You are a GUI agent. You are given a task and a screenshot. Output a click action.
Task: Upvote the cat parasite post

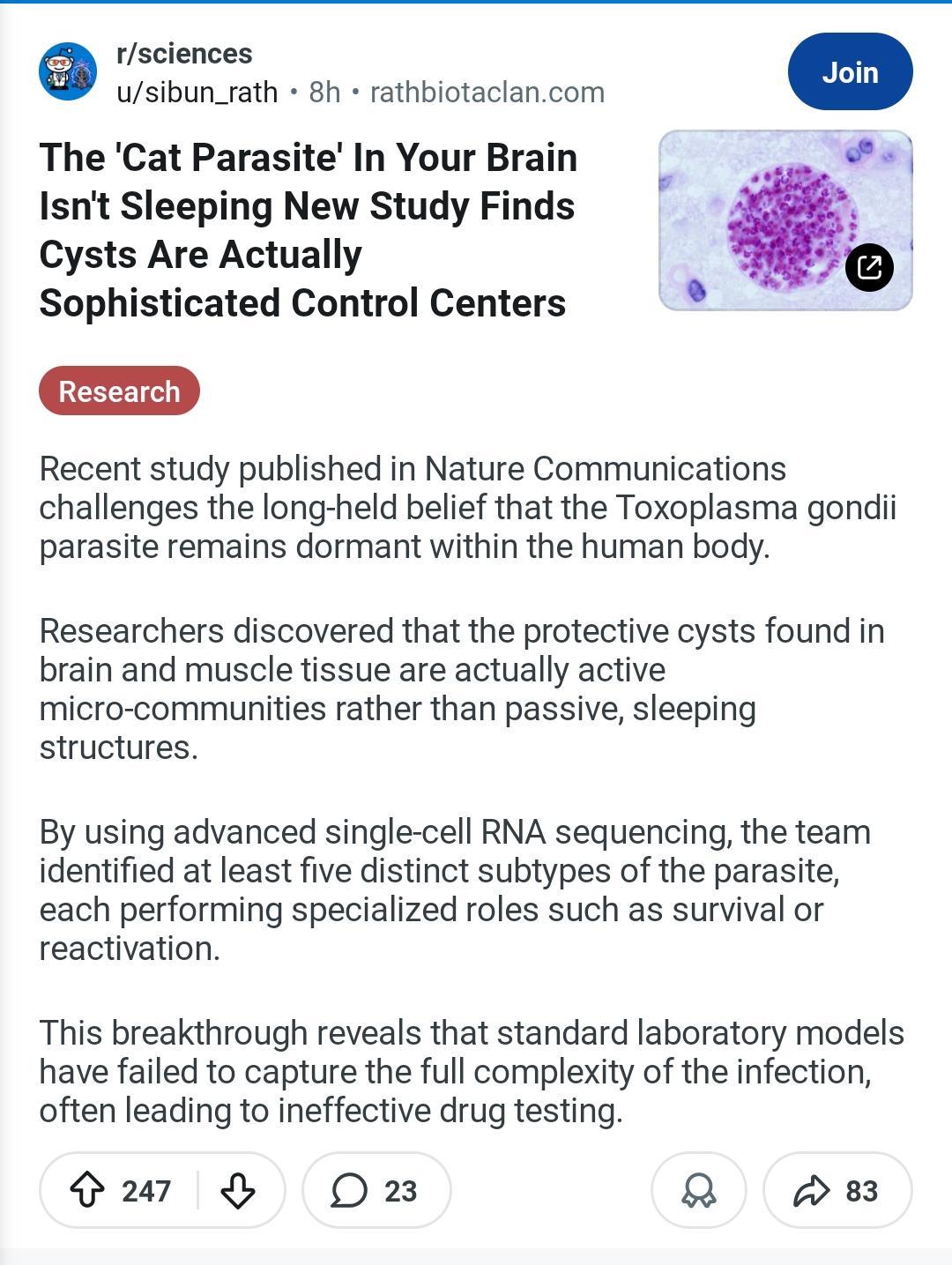87,1190
